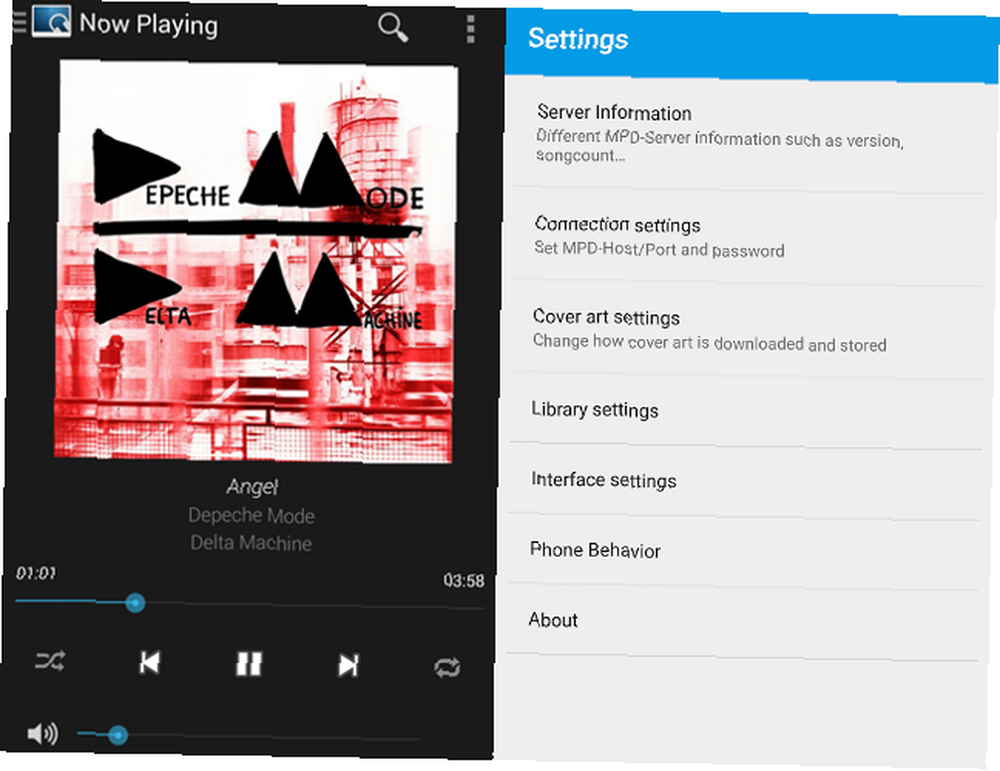Open search in Now Playing

[393, 27]
